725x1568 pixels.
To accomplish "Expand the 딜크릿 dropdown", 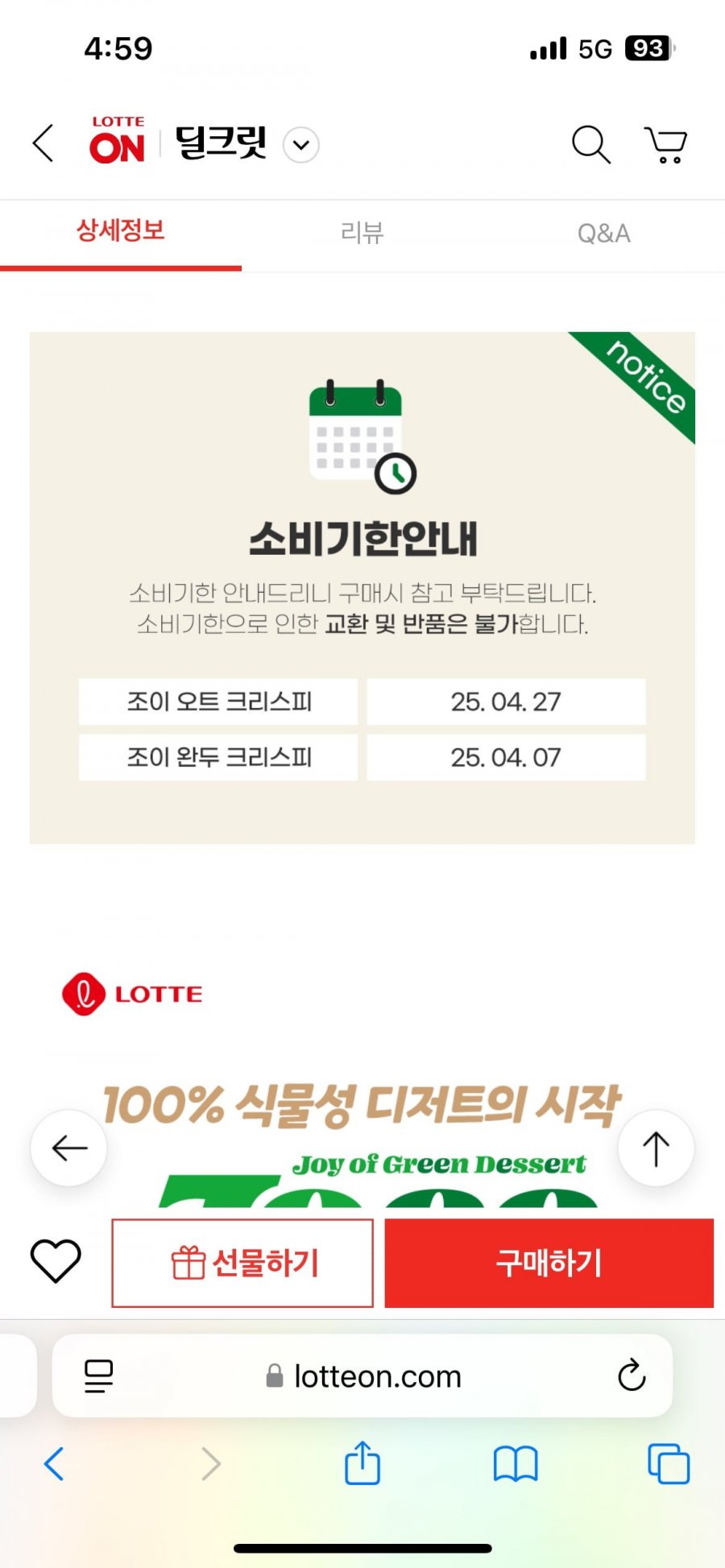I will (301, 145).
